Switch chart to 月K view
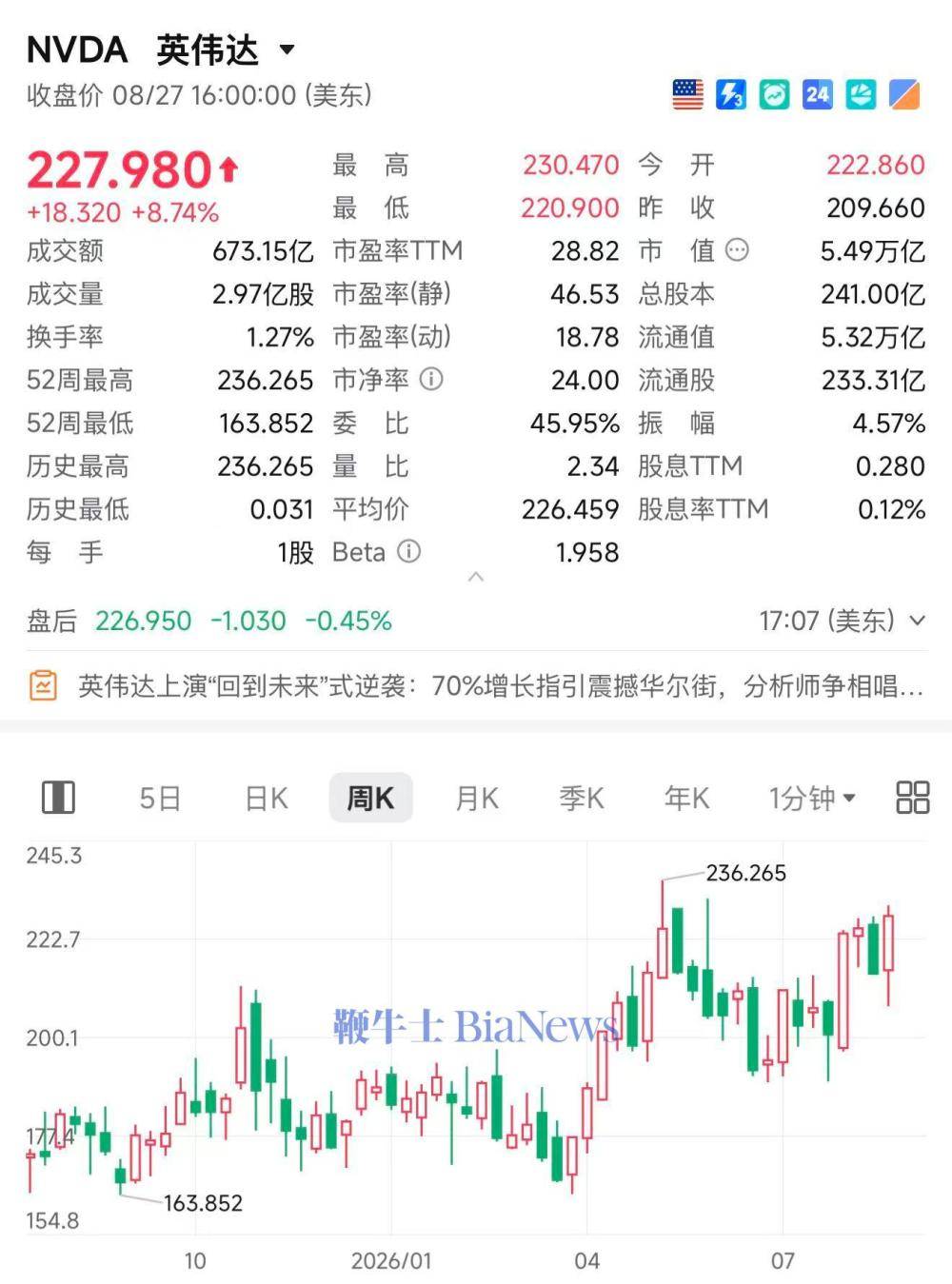The image size is (952, 1284). pyautogui.click(x=477, y=798)
